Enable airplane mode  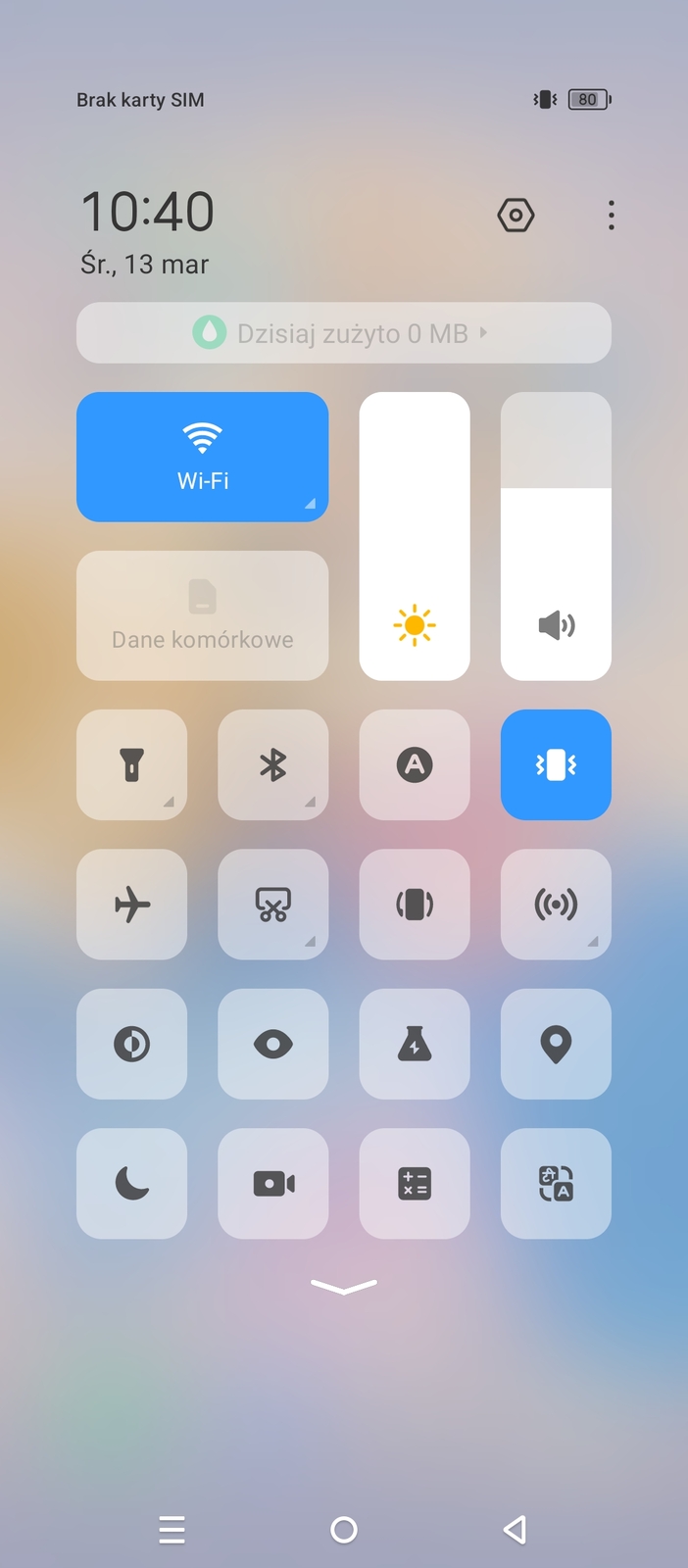(x=131, y=905)
